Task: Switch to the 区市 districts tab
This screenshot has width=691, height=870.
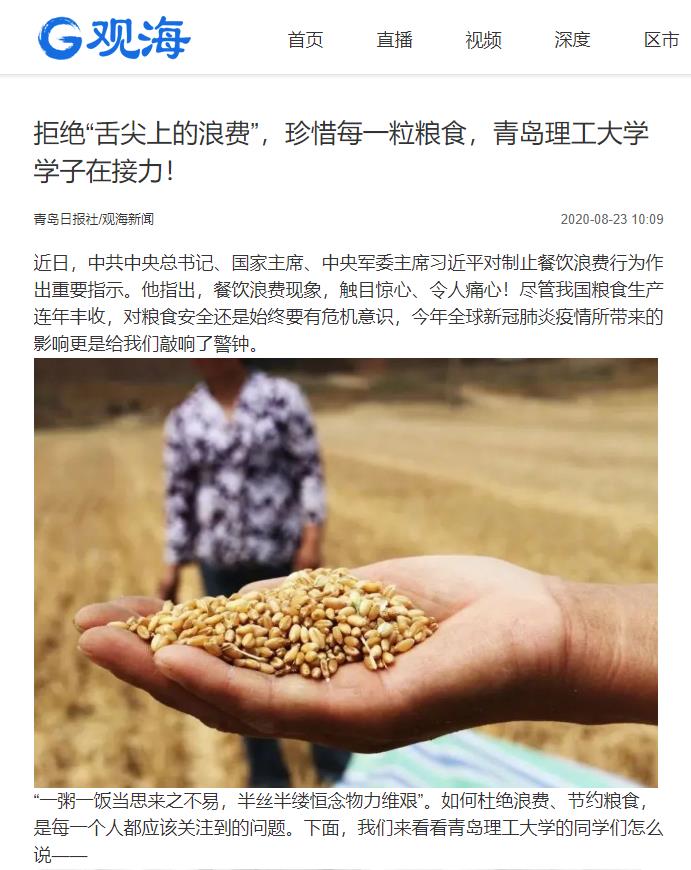Action: (x=661, y=40)
